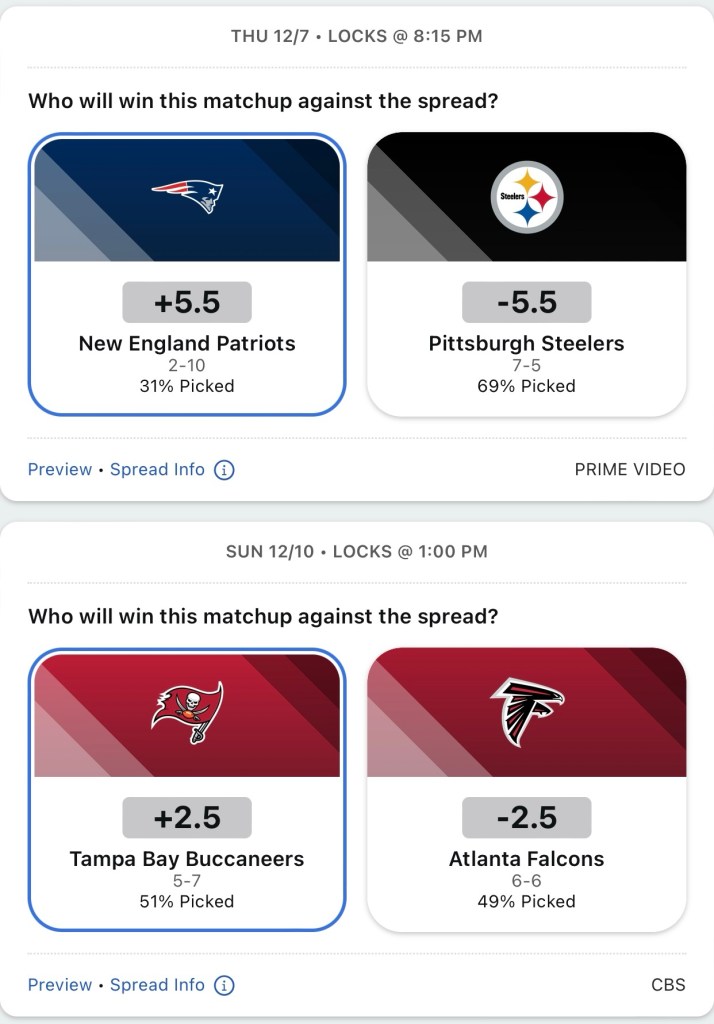Open Spread Info for Buccaneers vs Falcons

158,985
